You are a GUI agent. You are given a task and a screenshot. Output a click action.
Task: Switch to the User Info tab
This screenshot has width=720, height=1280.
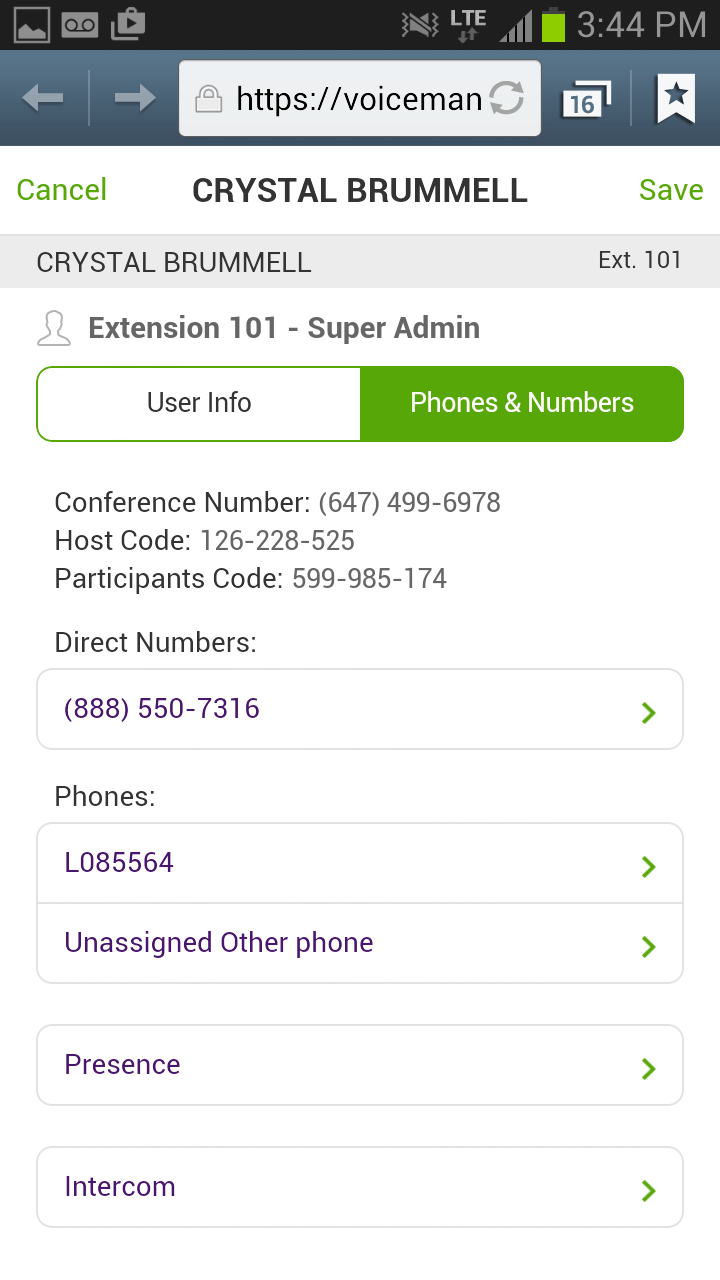(x=199, y=403)
